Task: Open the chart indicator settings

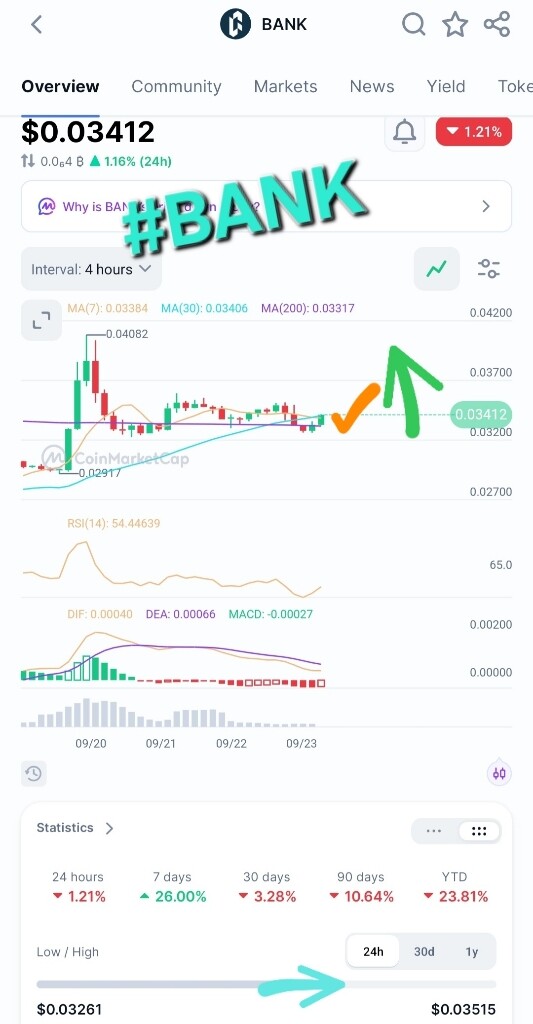Action: [x=489, y=268]
